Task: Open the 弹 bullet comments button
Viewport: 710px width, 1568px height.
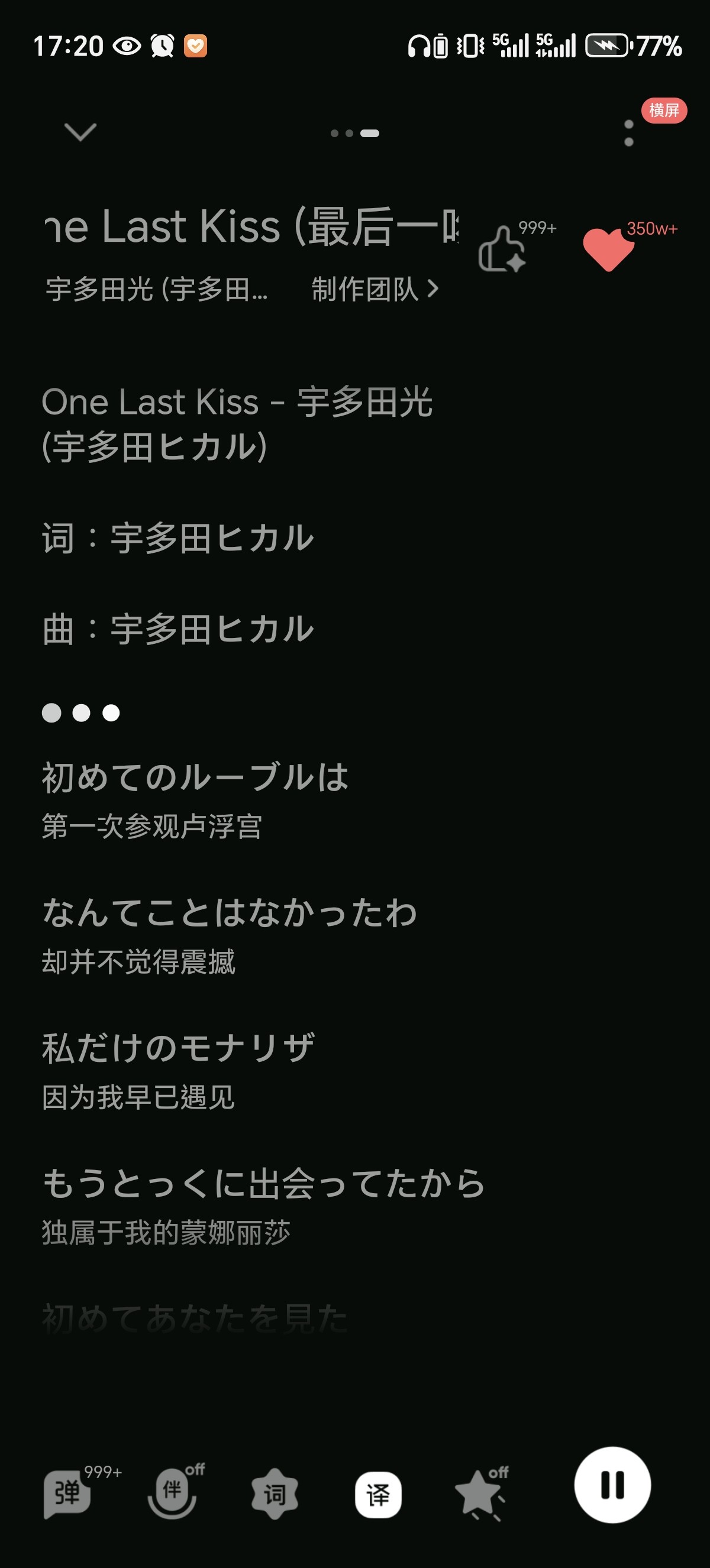Action: point(67,1492)
